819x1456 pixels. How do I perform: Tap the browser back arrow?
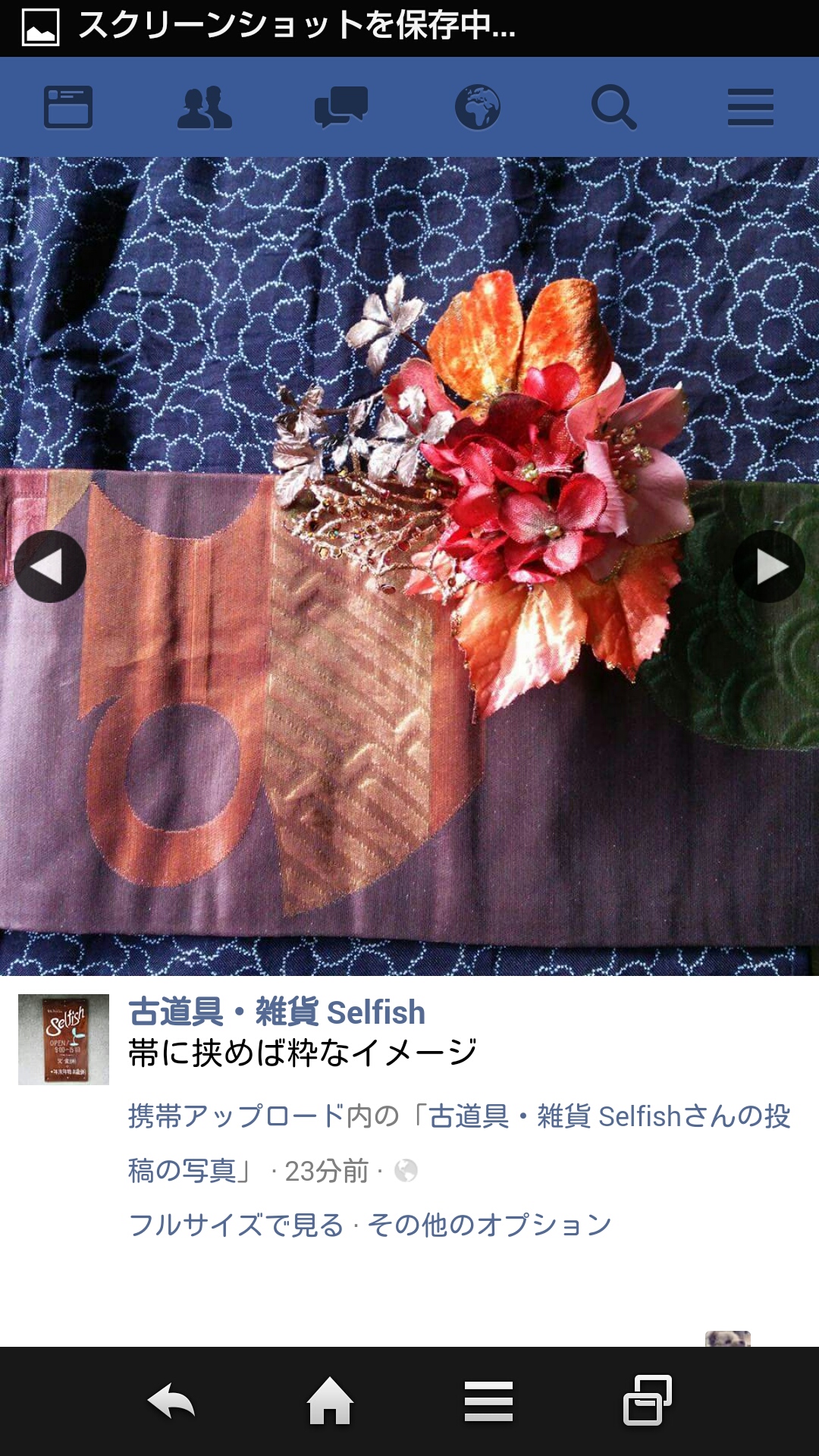tap(171, 1401)
